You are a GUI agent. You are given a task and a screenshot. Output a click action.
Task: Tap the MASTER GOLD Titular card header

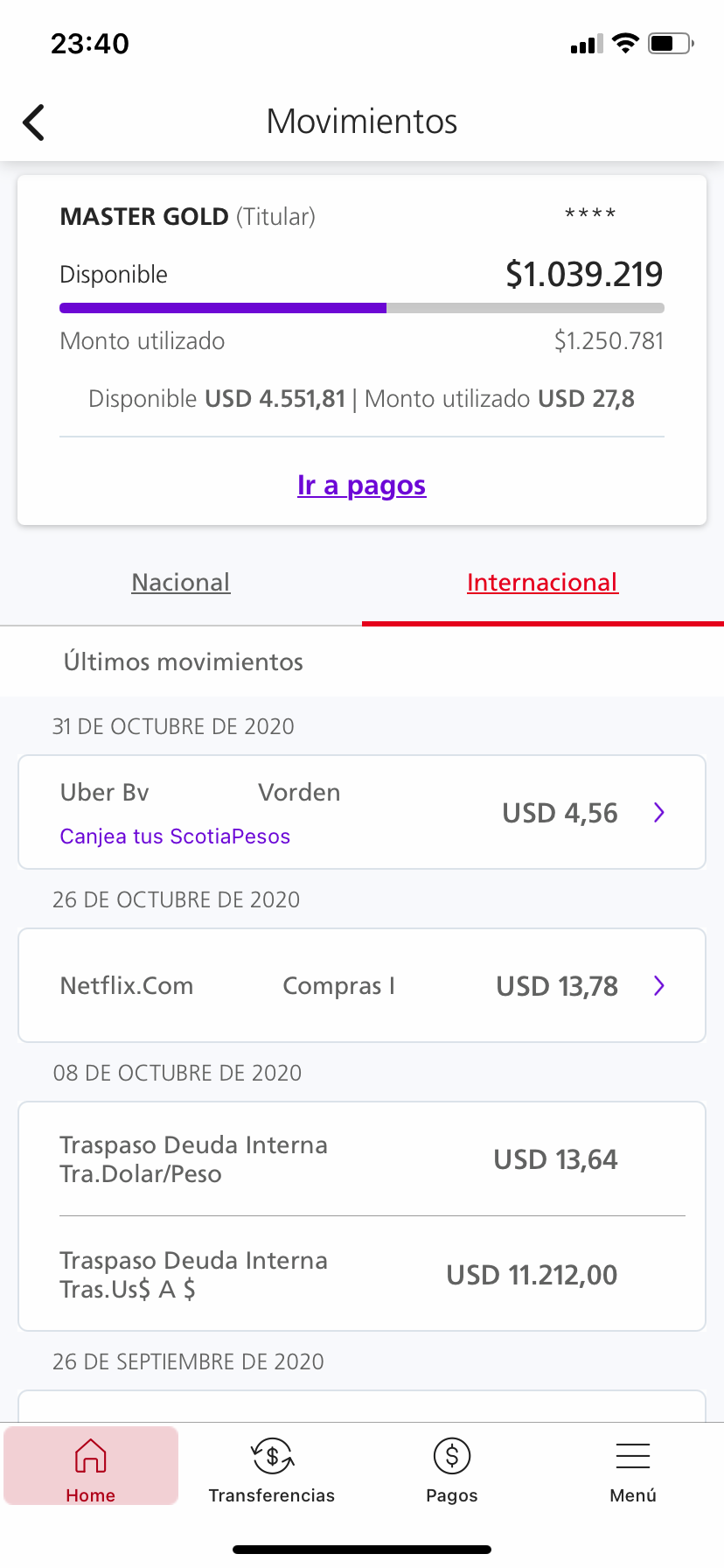[188, 216]
